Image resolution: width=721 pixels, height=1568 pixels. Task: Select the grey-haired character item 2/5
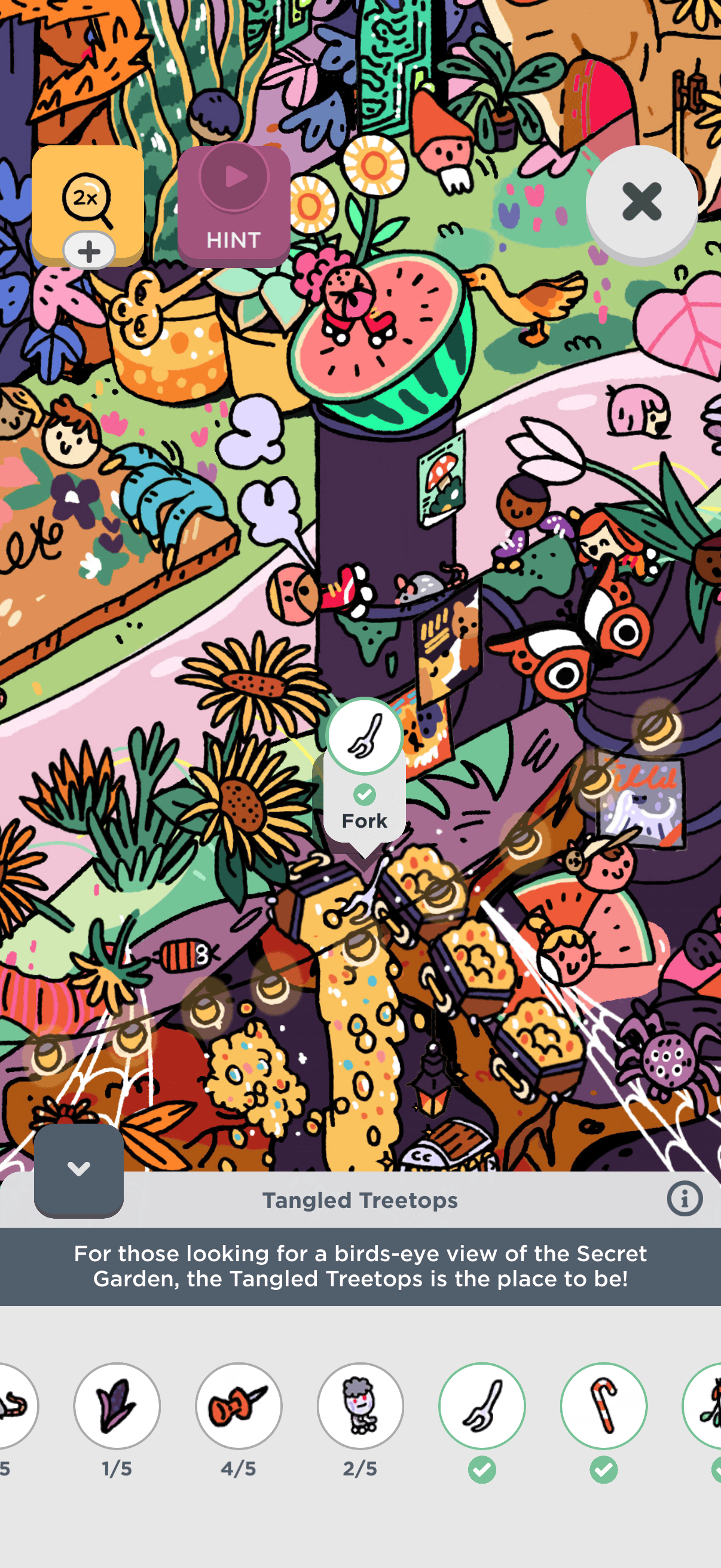(x=360, y=1405)
